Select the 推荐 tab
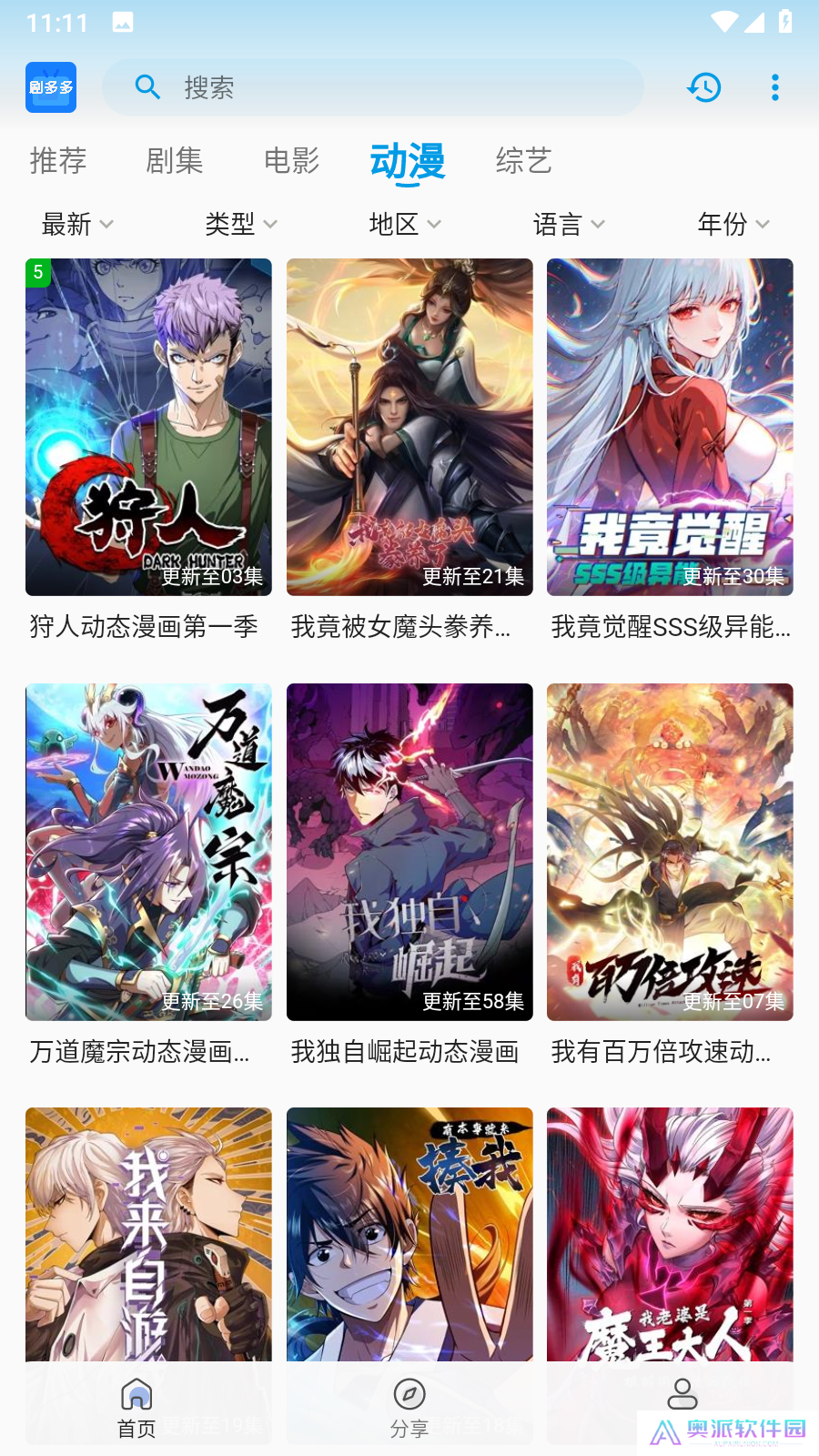This screenshot has width=819, height=1456. click(x=57, y=161)
